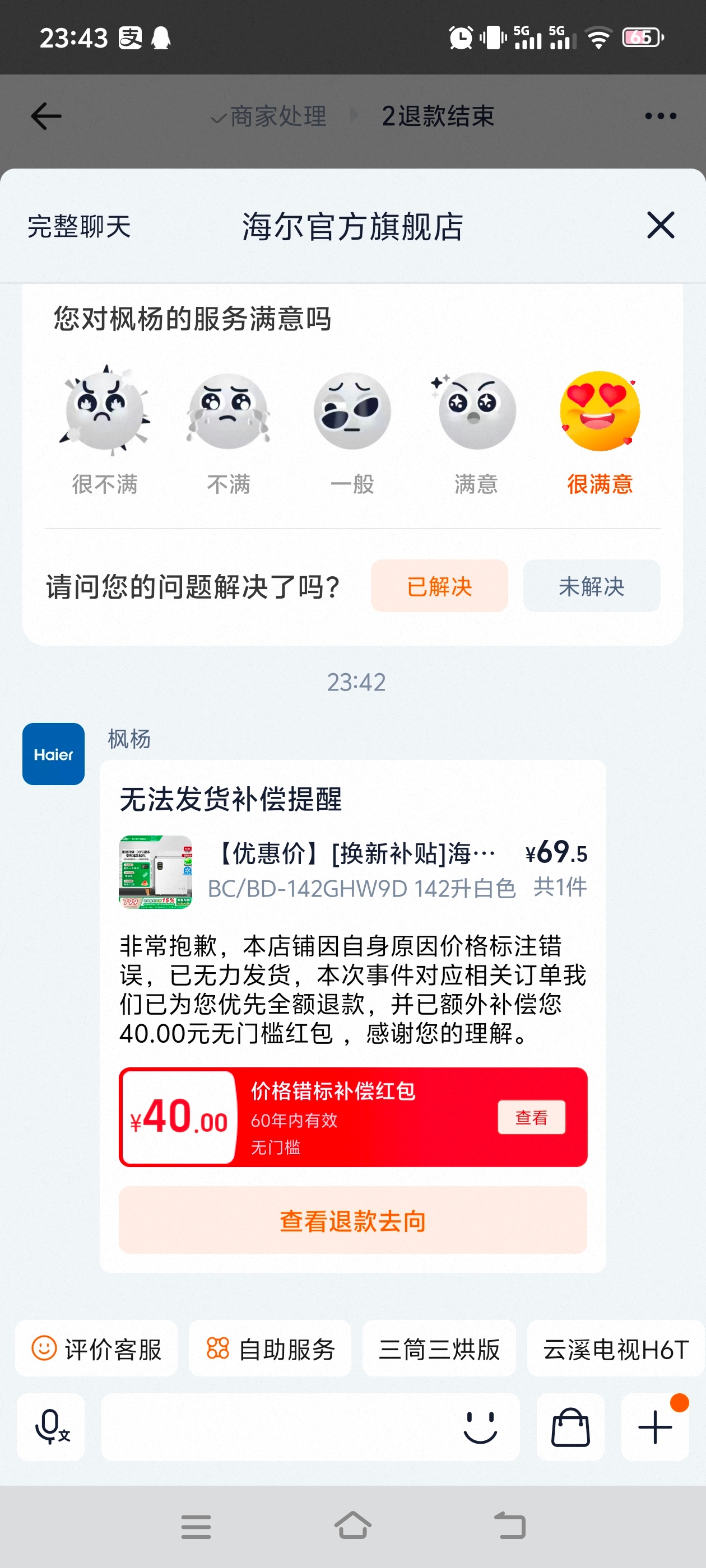Open the emoji picker smiley

click(x=481, y=1427)
